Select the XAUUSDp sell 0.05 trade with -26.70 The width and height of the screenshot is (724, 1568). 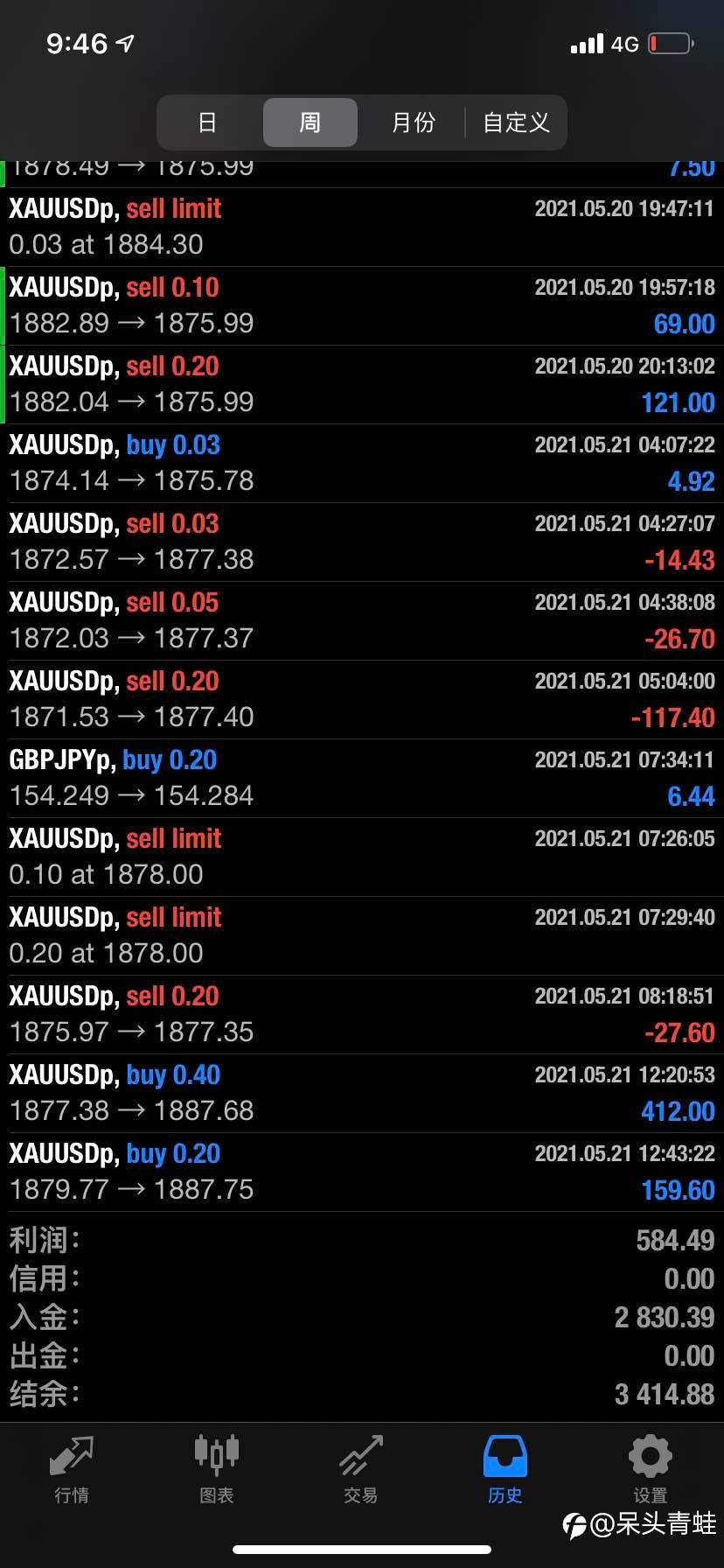[362, 621]
